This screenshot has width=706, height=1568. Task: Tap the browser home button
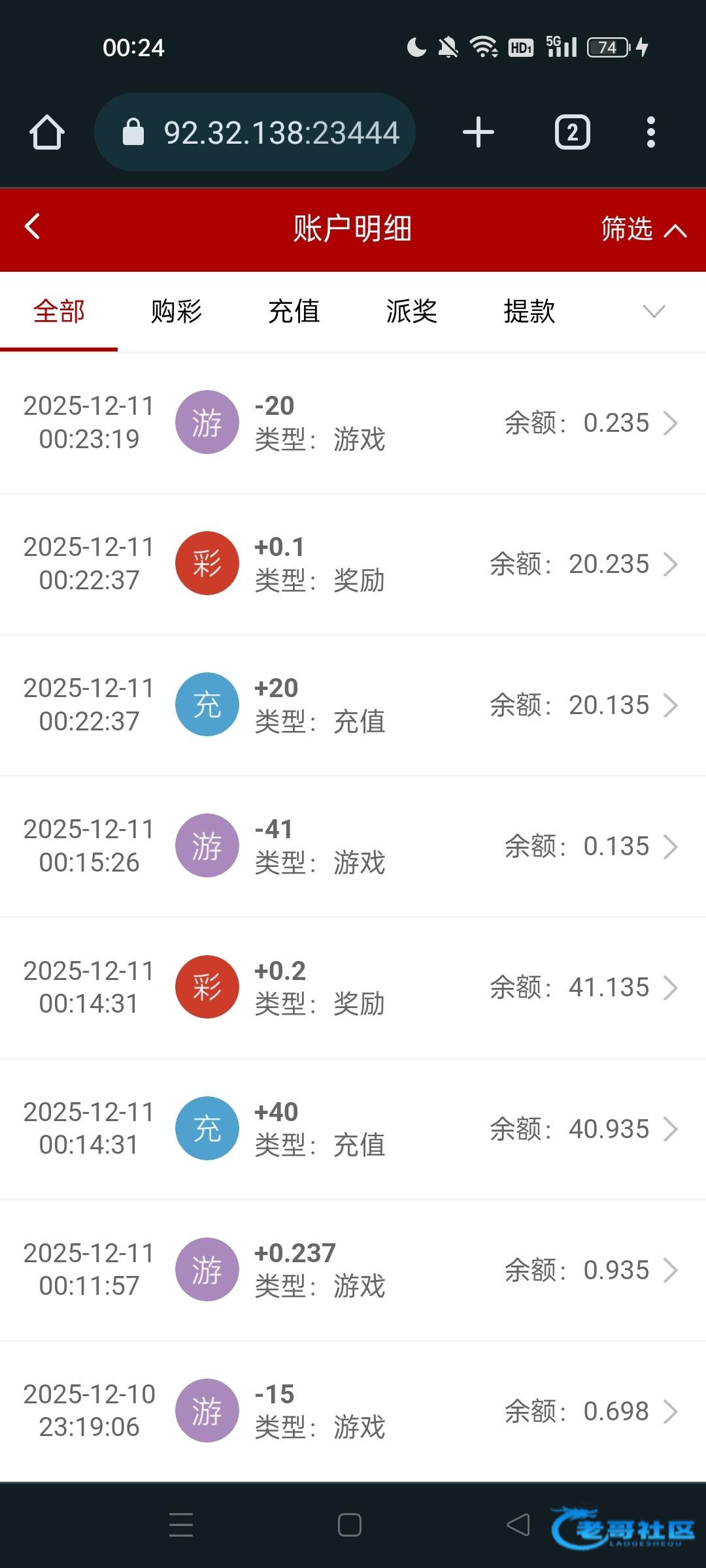[47, 133]
